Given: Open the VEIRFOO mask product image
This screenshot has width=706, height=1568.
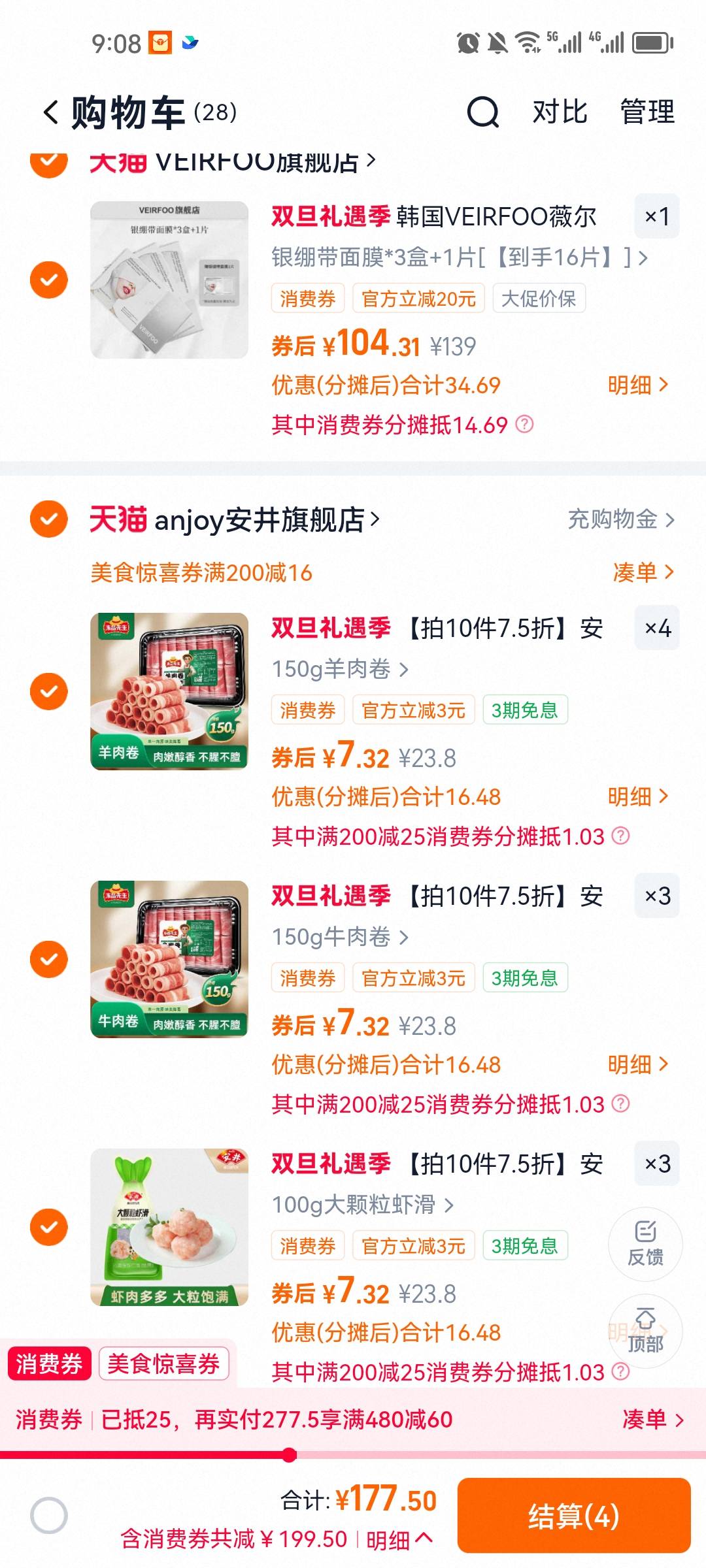Looking at the screenshot, I should [169, 280].
